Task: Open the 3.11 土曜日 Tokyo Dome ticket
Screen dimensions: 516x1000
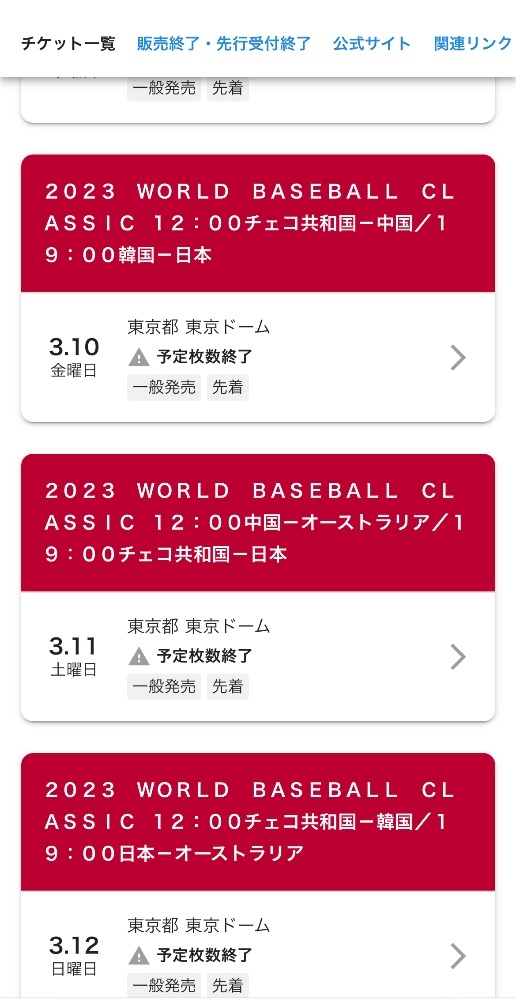Action: [258, 656]
